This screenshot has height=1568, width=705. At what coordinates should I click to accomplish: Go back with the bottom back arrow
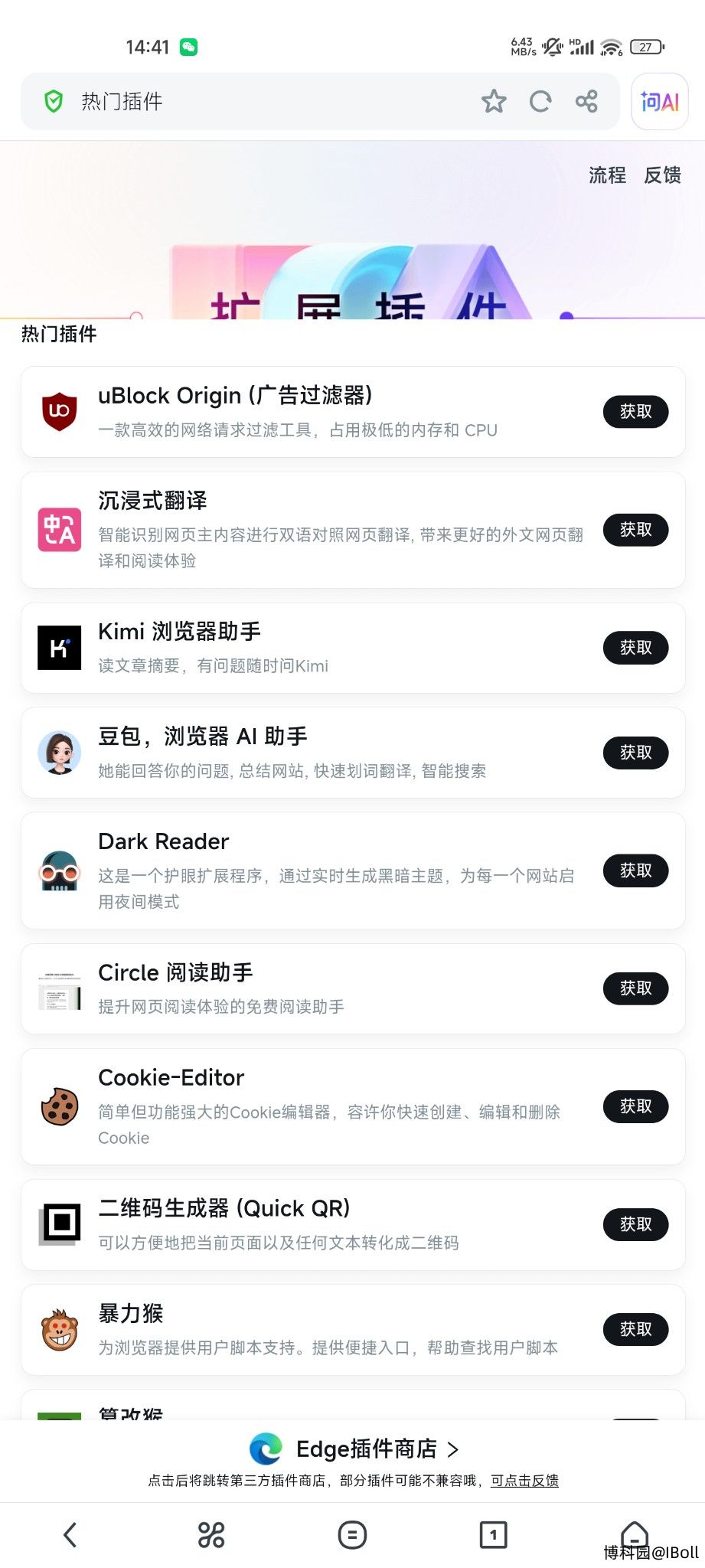click(70, 1534)
